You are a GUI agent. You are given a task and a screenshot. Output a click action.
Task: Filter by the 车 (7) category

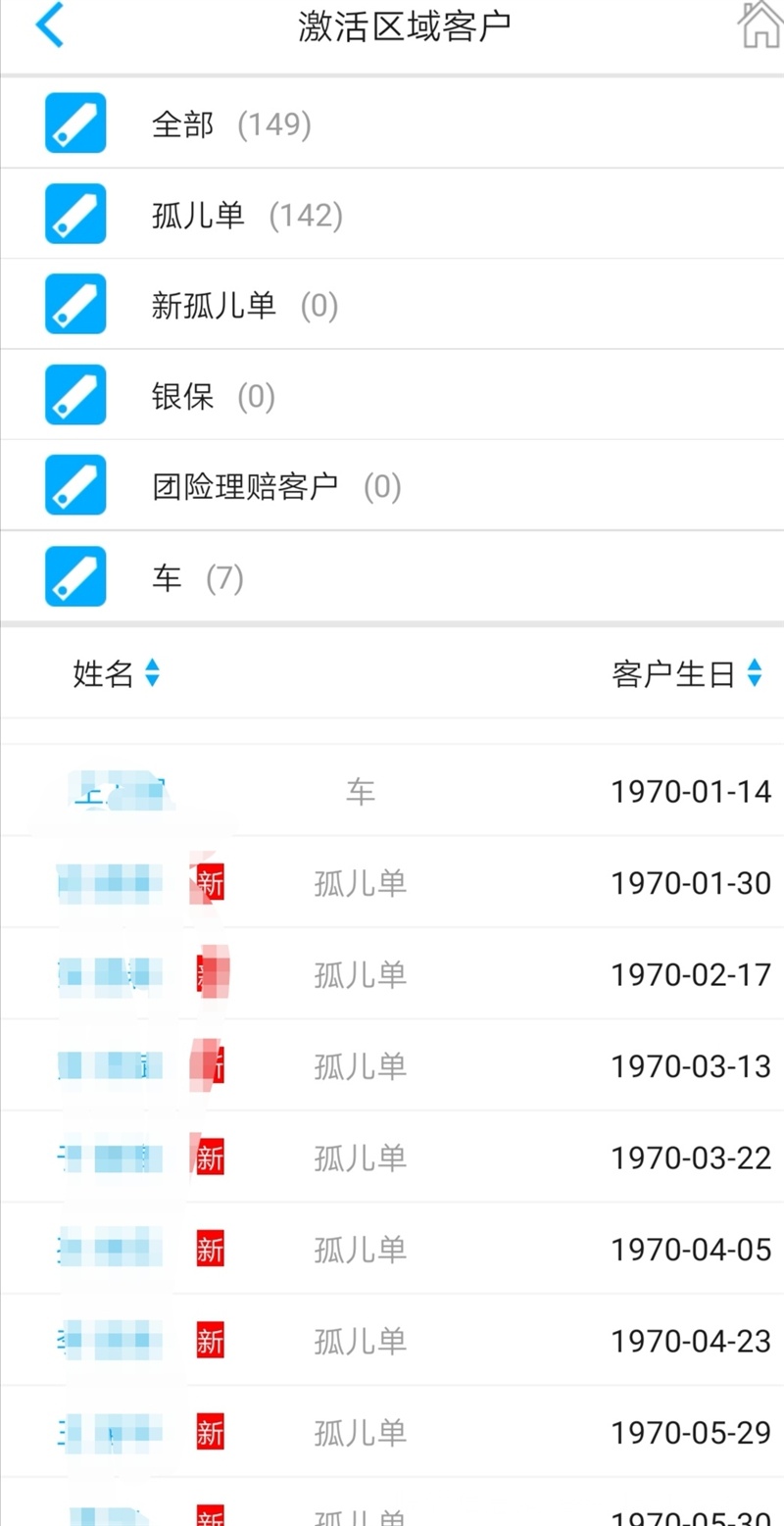[x=392, y=577]
